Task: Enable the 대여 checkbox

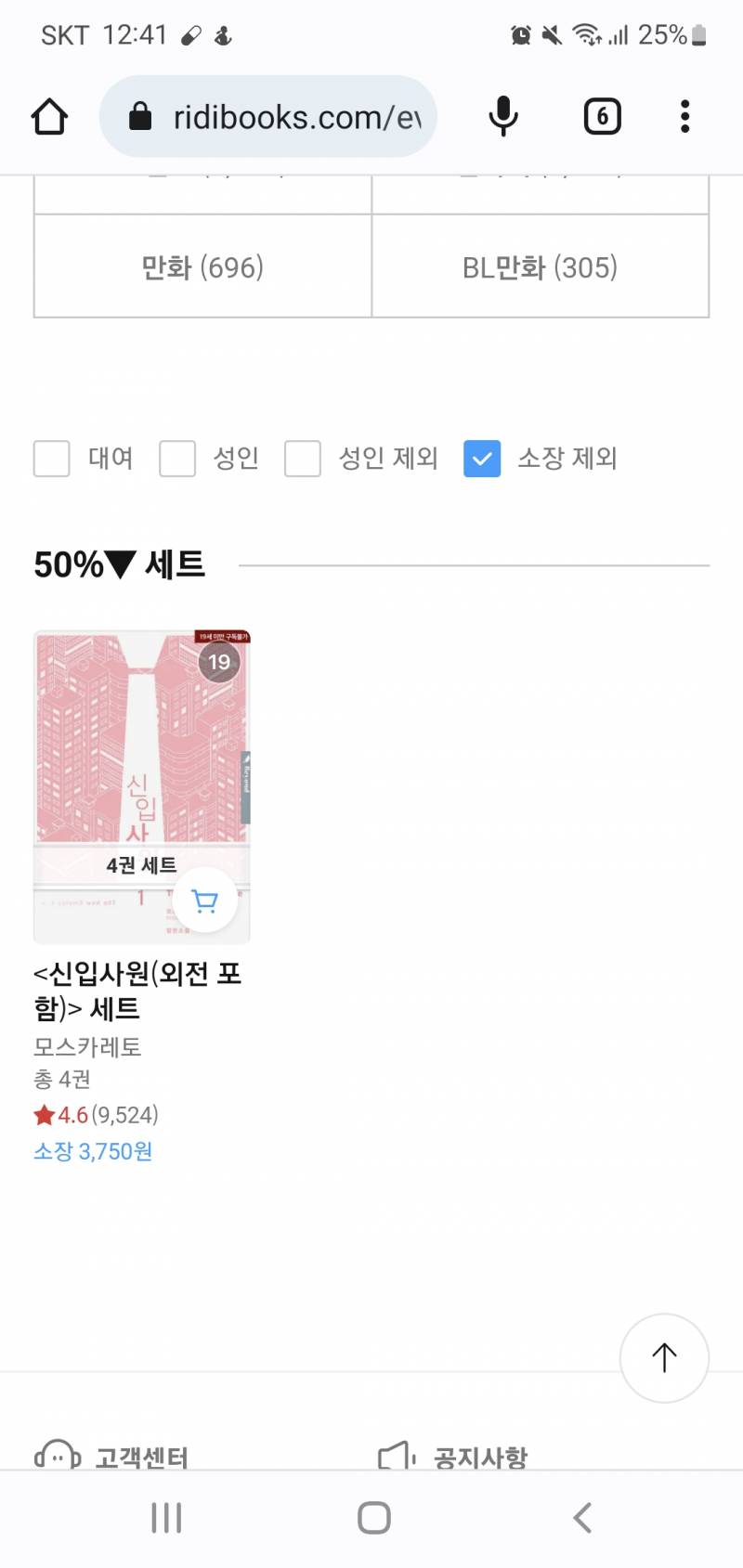Action: (51, 458)
